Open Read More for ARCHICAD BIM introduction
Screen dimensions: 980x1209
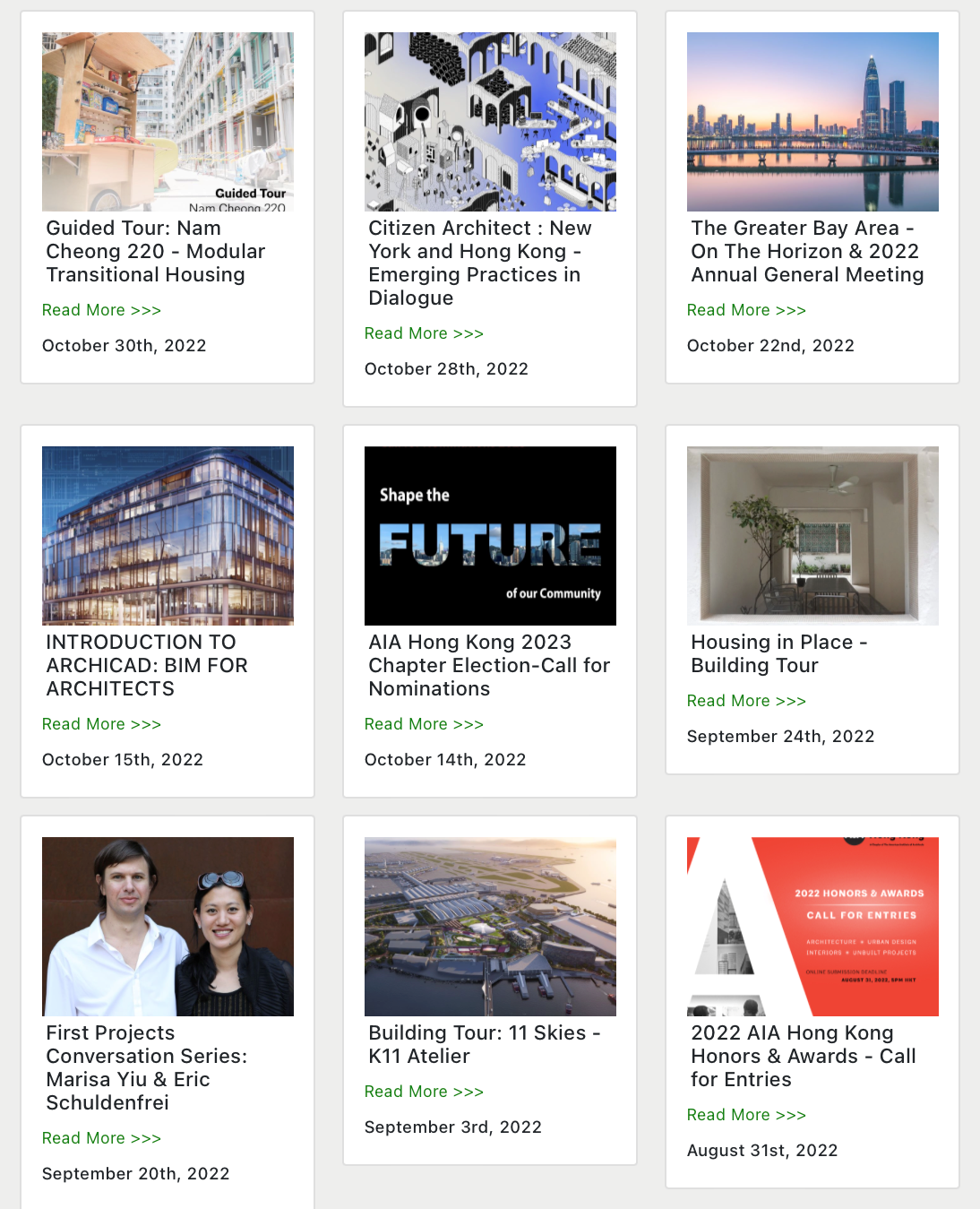(101, 724)
